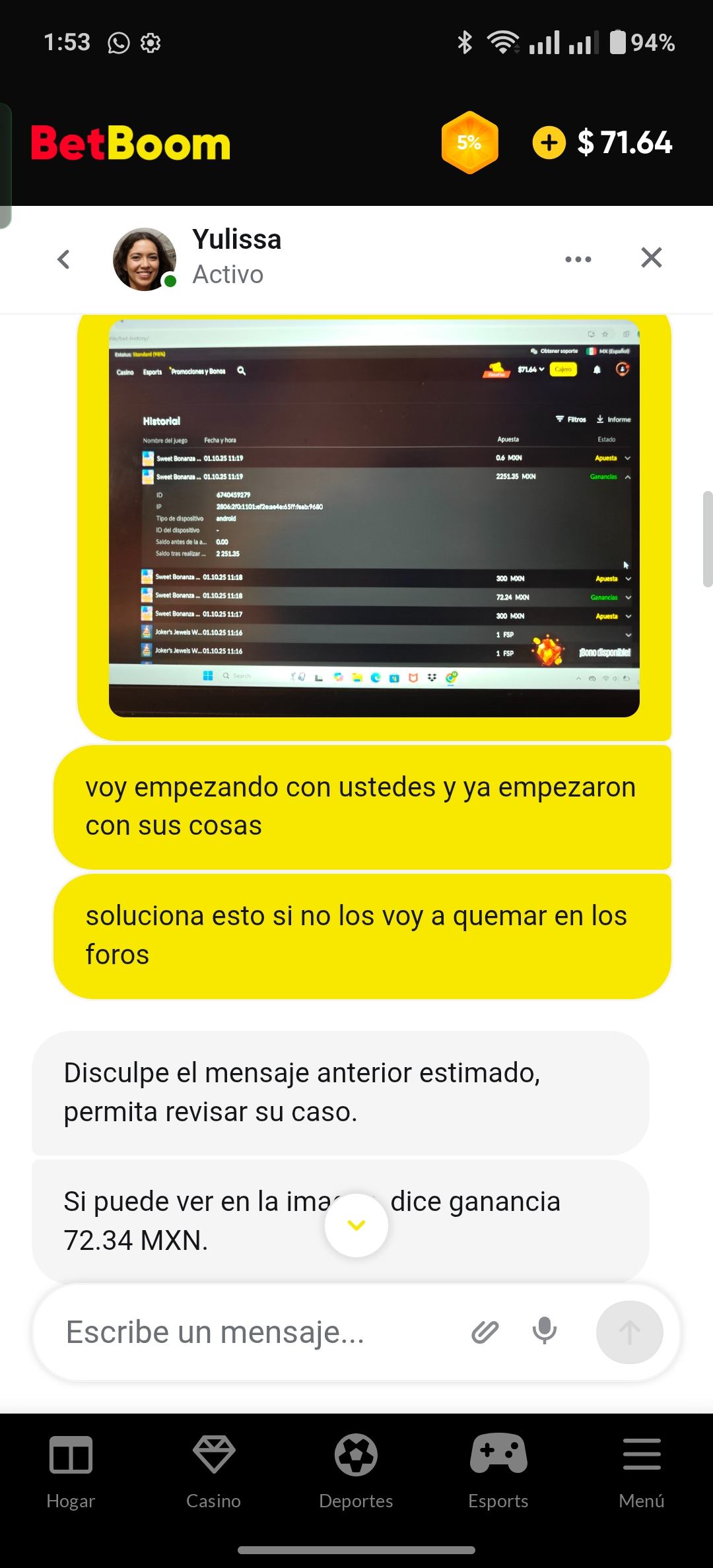Tap the BetBoom logo
Image resolution: width=713 pixels, height=1568 pixels.
point(131,143)
